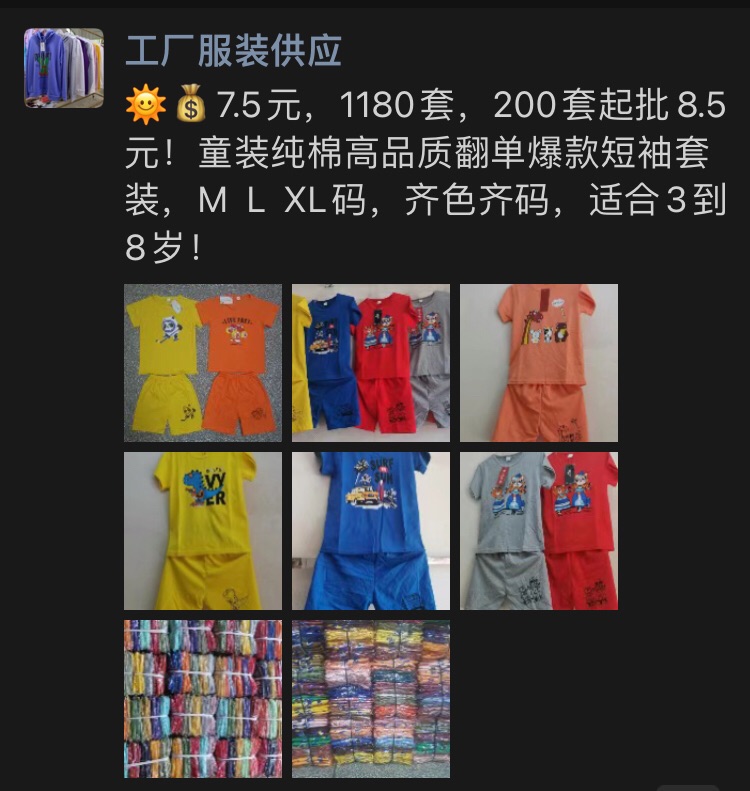Image resolution: width=750 pixels, height=791 pixels.
Task: Open the 工厂服装供应 profile avatar
Action: click(64, 68)
